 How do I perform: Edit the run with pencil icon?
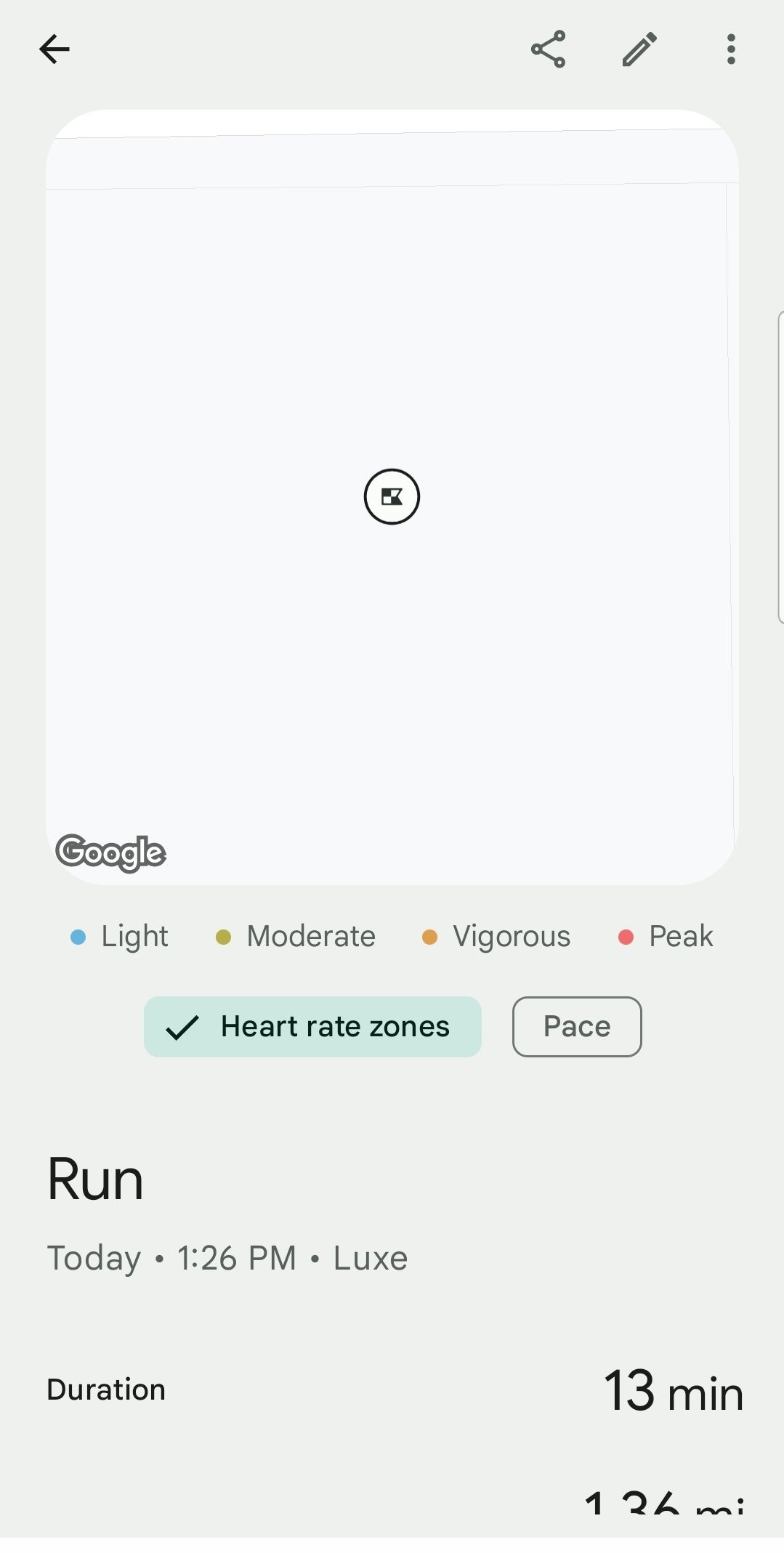(639, 49)
